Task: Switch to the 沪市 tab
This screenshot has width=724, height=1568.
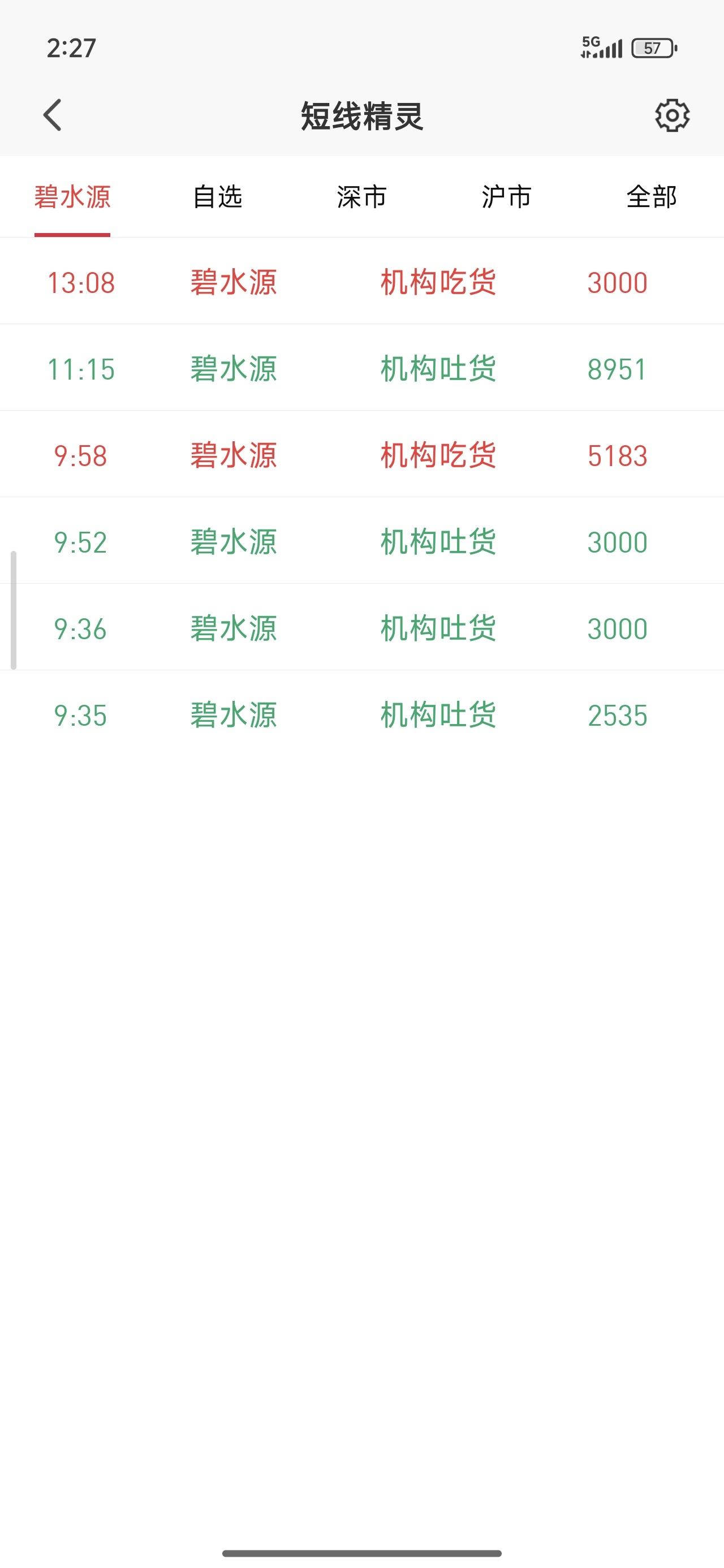Action: (507, 197)
